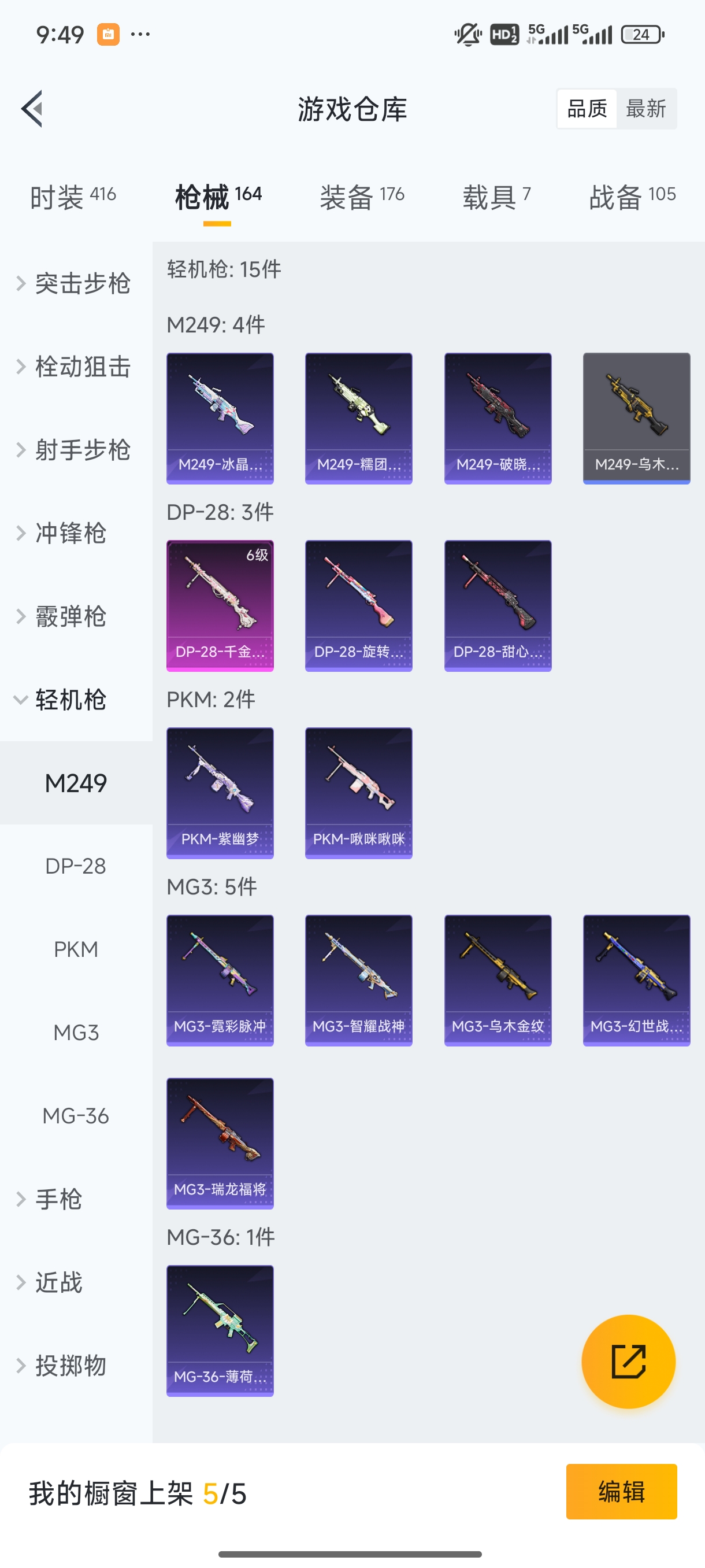705x1568 pixels.
Task: Open the M249-冰晶 skin card
Action: [220, 418]
